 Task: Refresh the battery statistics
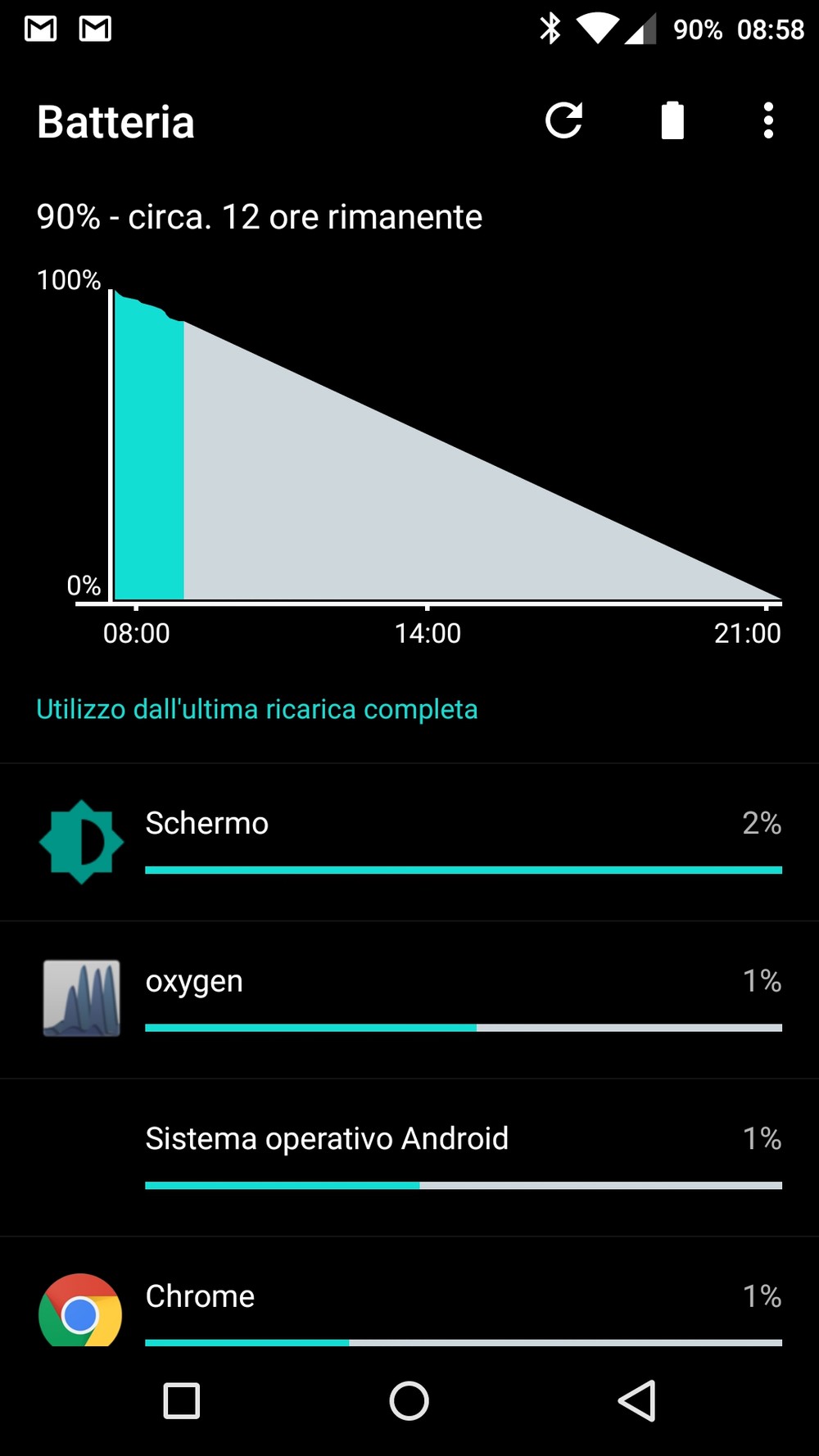[563, 121]
